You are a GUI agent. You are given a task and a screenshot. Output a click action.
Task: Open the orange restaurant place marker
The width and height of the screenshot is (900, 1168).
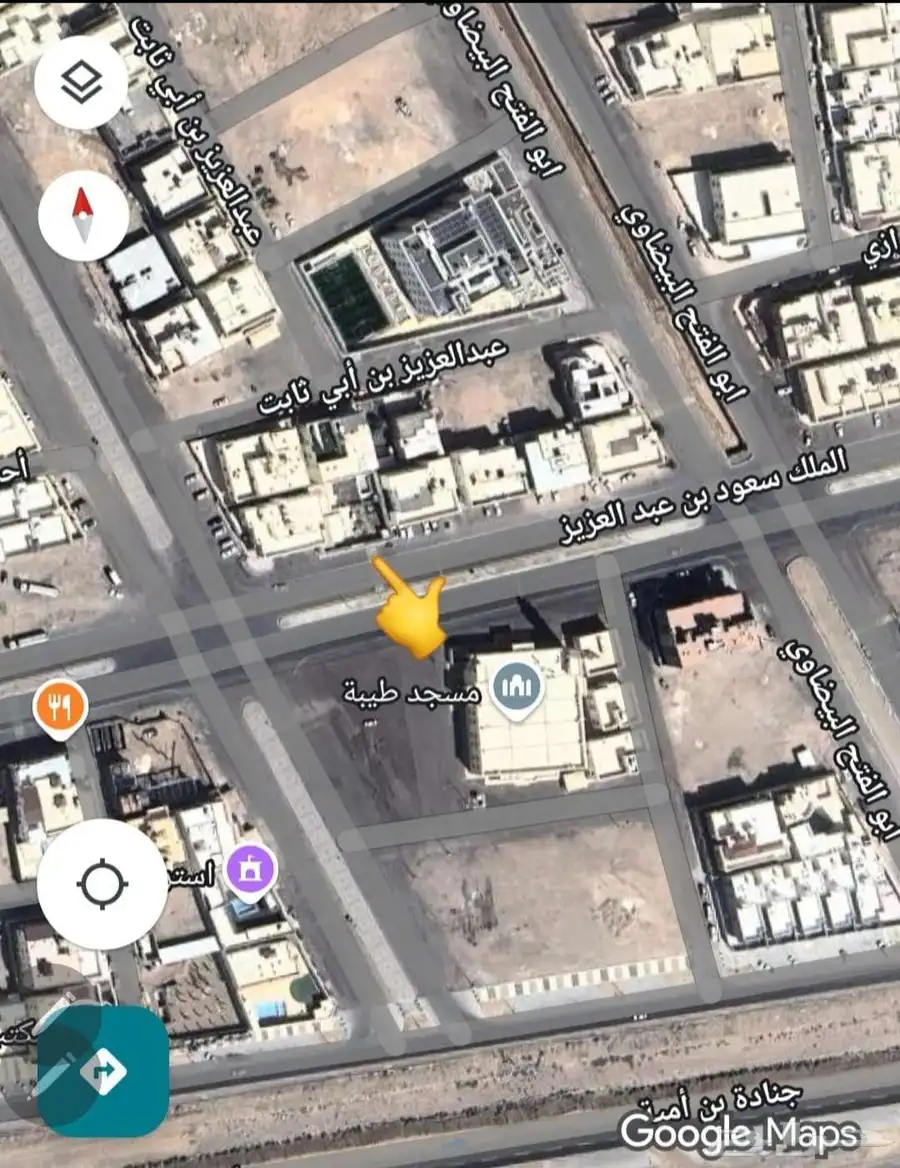pos(61,707)
